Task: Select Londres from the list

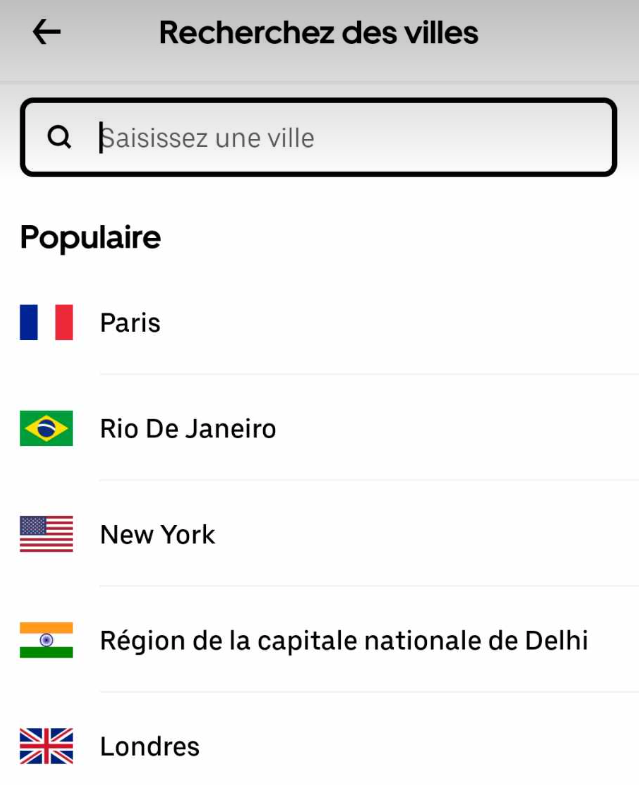Action: click(150, 746)
